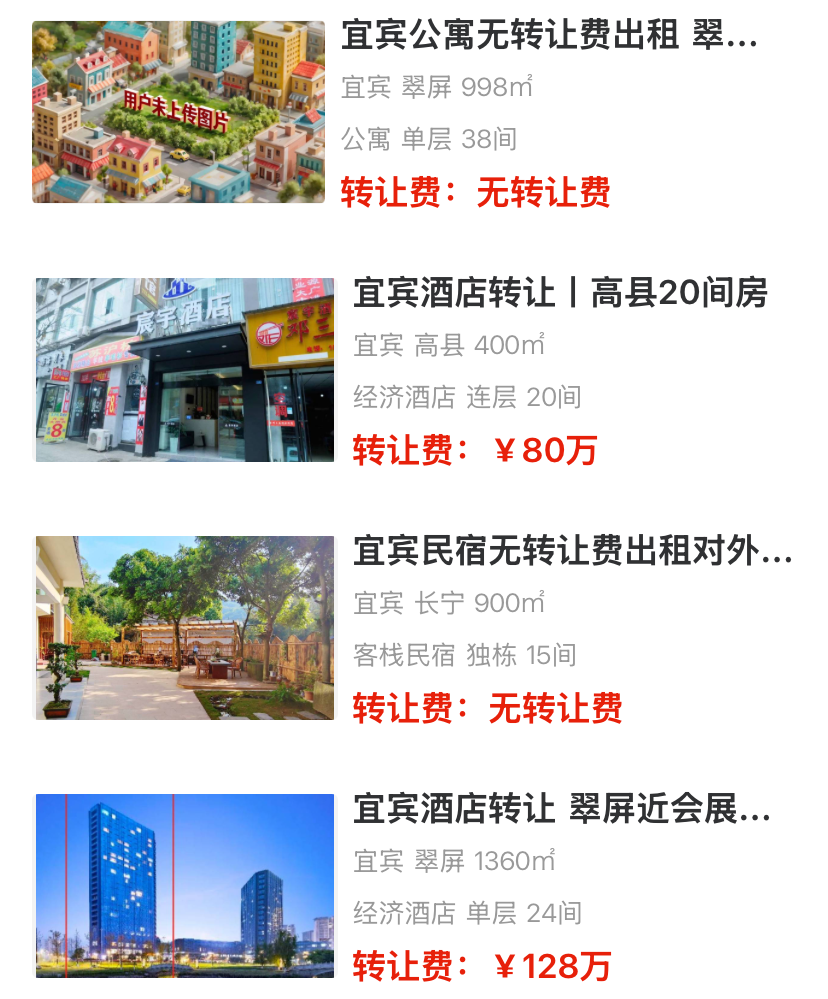The width and height of the screenshot is (828, 999).
Task: Select the 宜宾民宿无转让费出租对外 listing
Action: tap(572, 551)
